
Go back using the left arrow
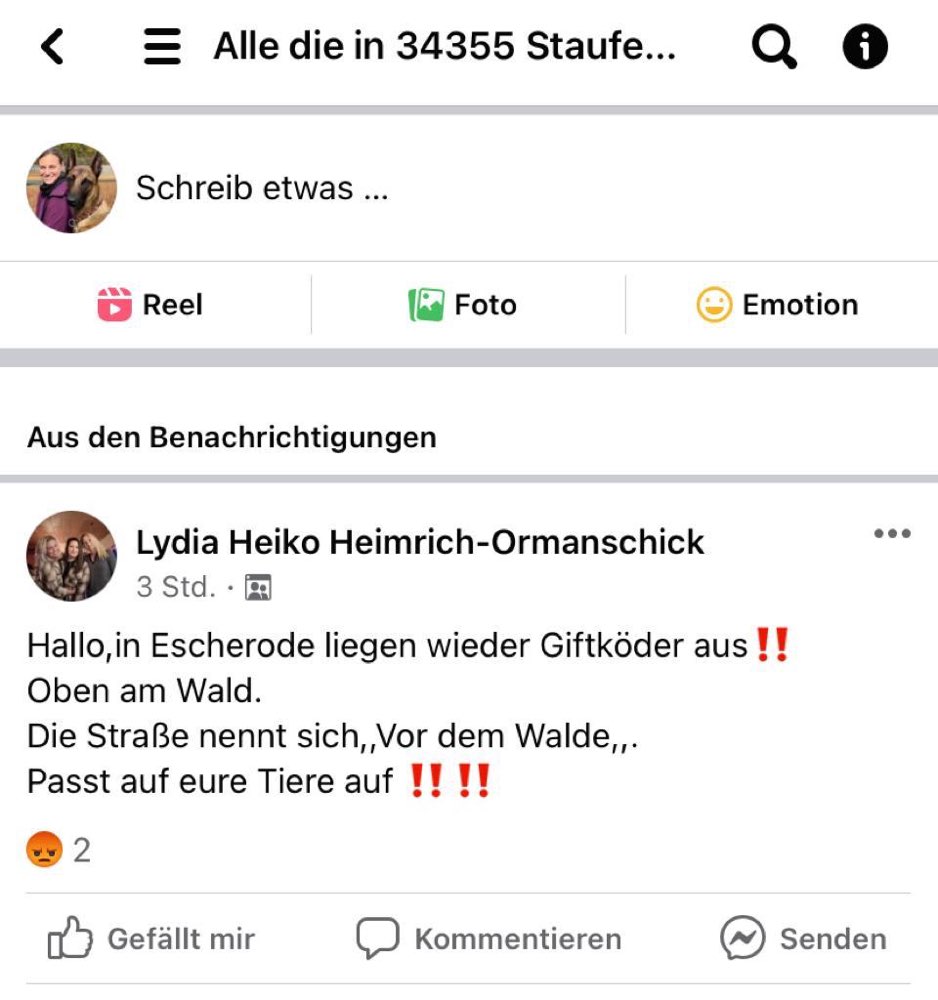(x=52, y=45)
